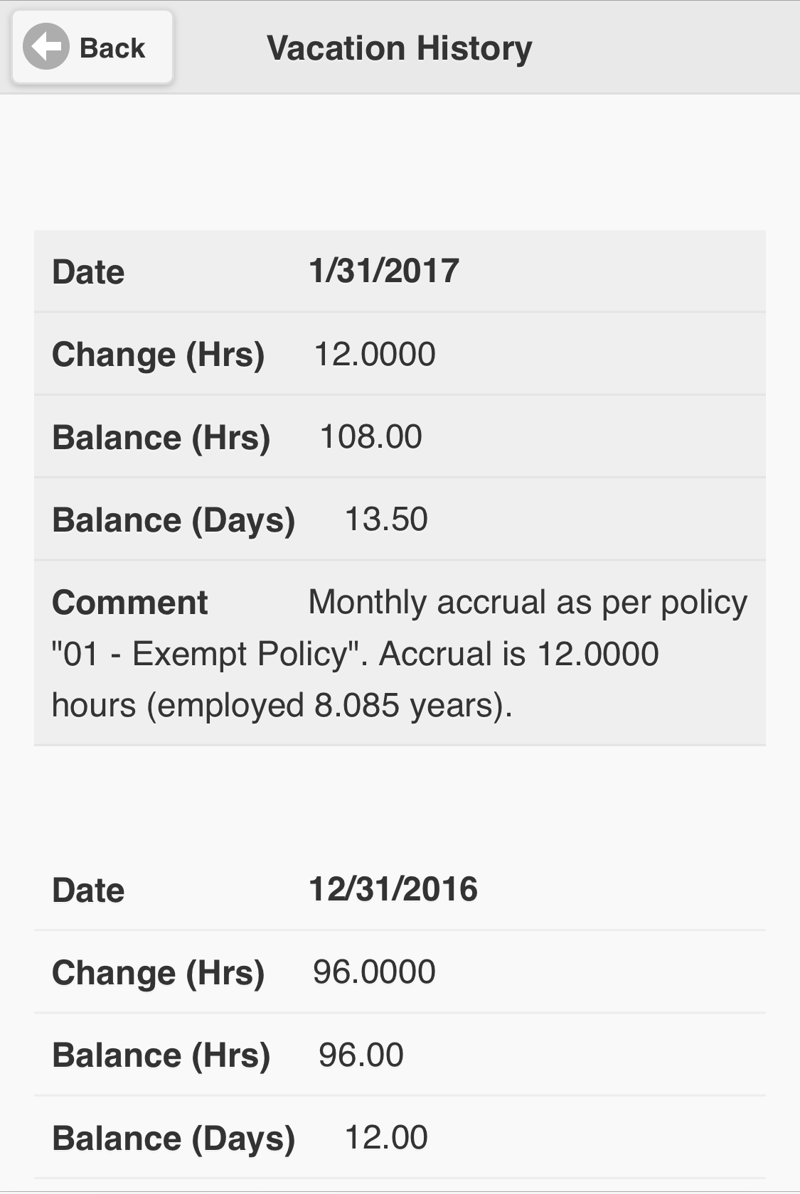Image resolution: width=800 pixels, height=1194 pixels.
Task: Click the navigation header bar
Action: point(400,47)
